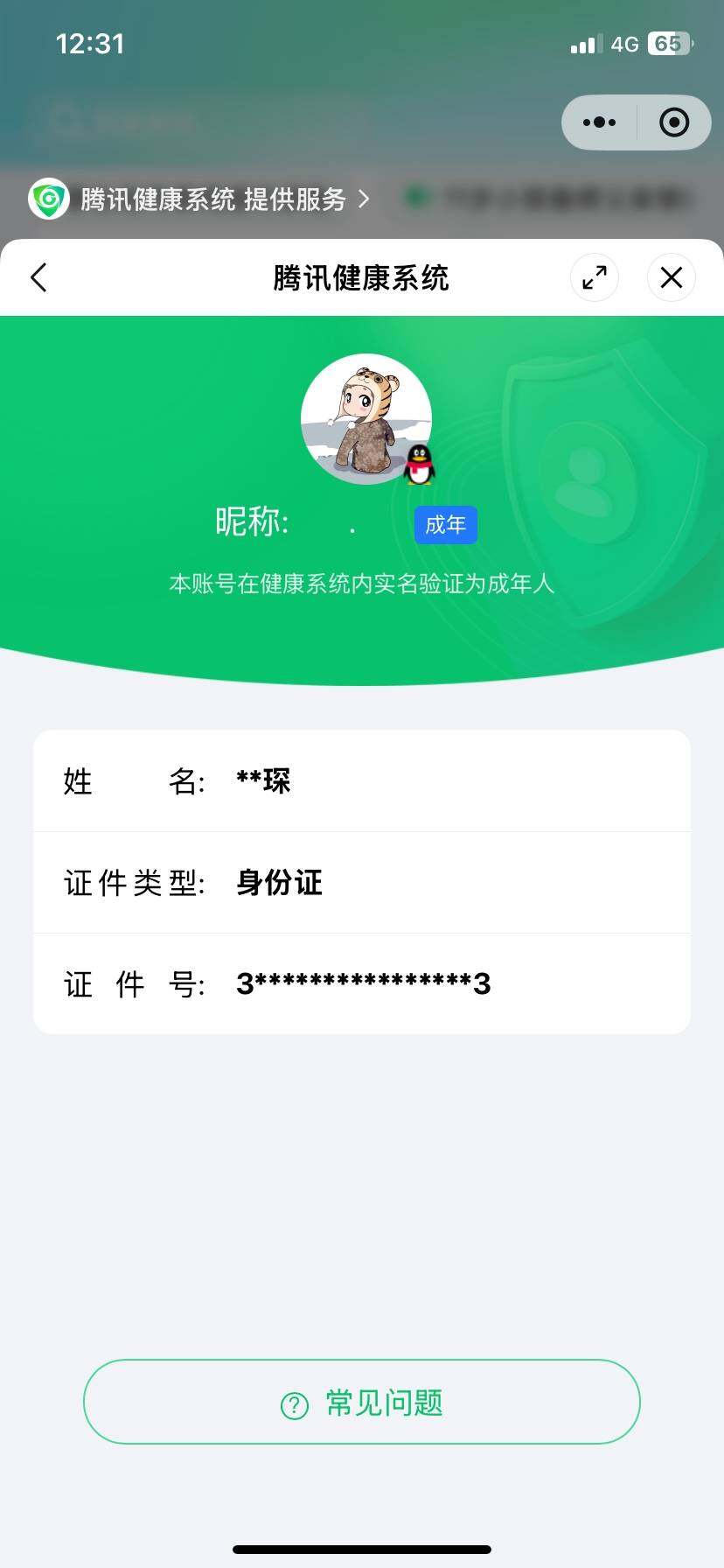Tap the 12:31 clock in status bar
724x1568 pixels.
[x=91, y=43]
